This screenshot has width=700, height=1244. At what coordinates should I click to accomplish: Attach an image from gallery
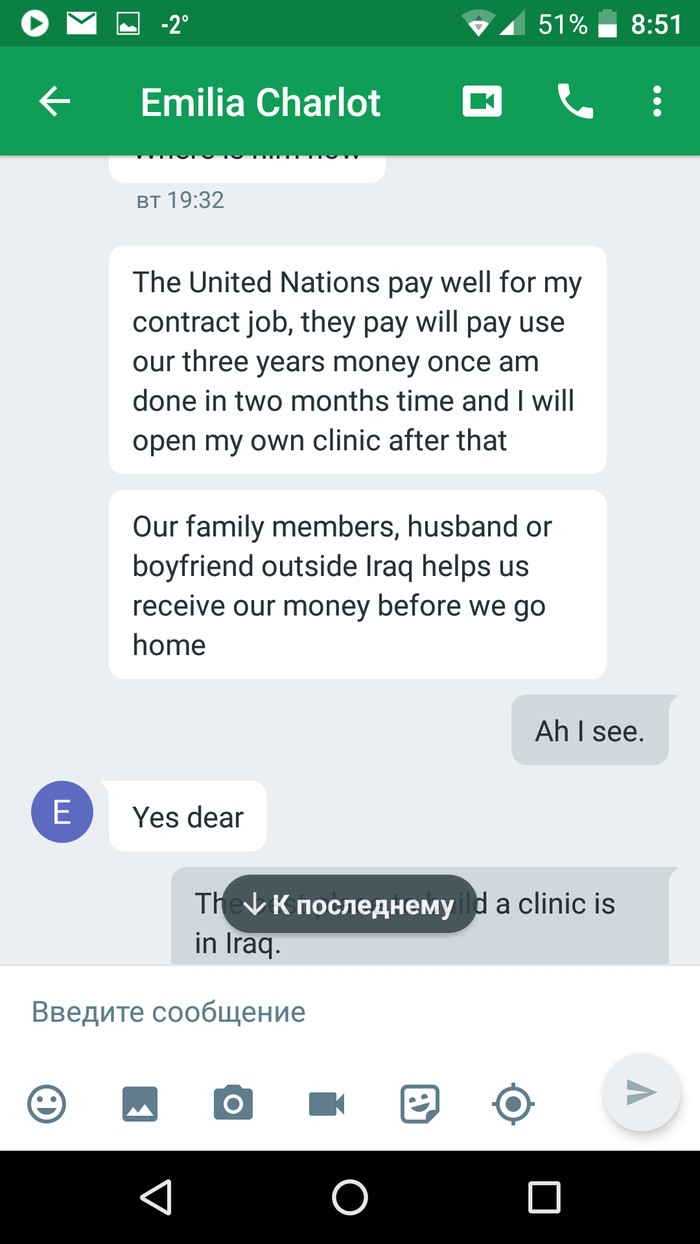tap(140, 1104)
